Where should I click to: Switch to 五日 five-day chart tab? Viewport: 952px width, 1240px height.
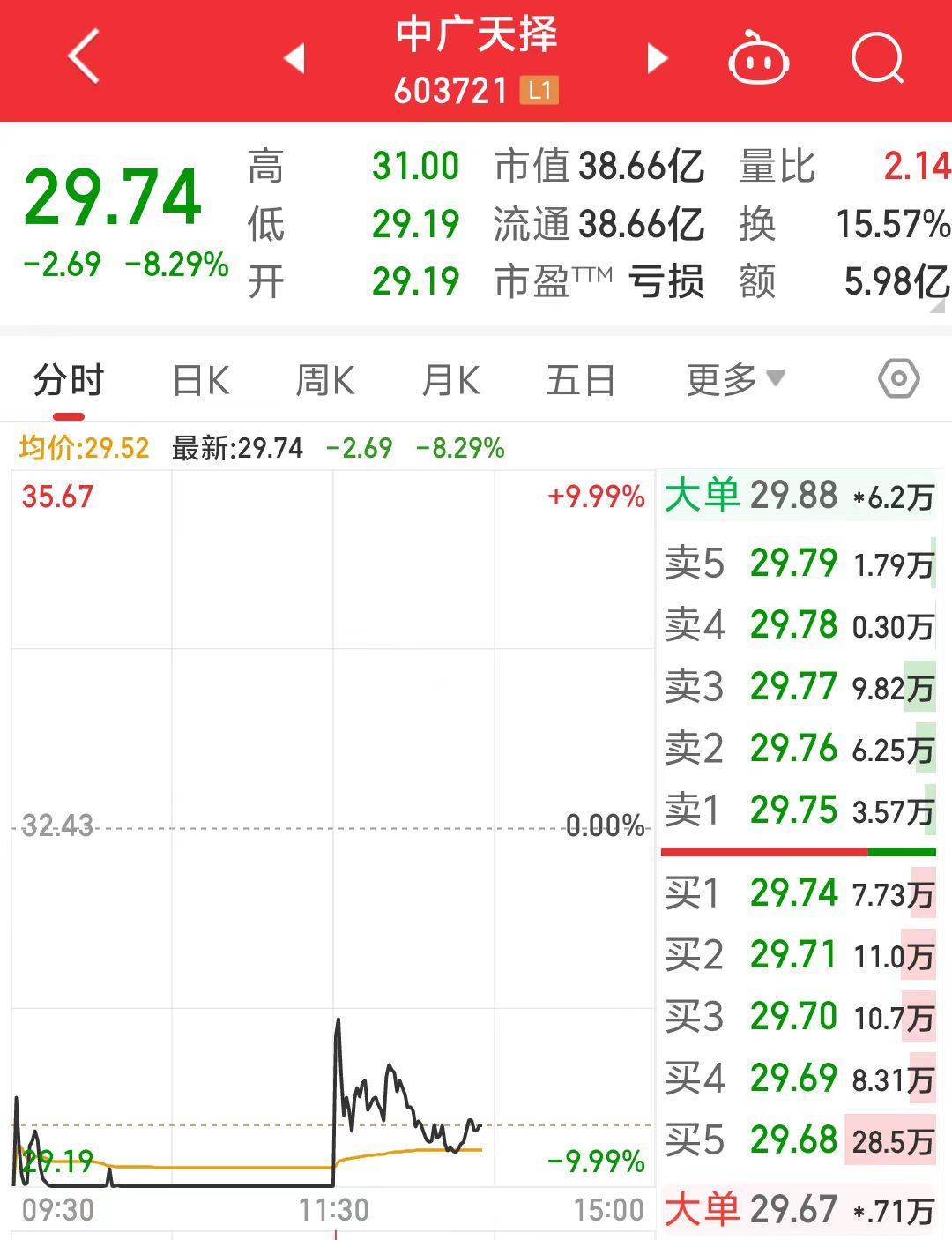click(x=579, y=379)
